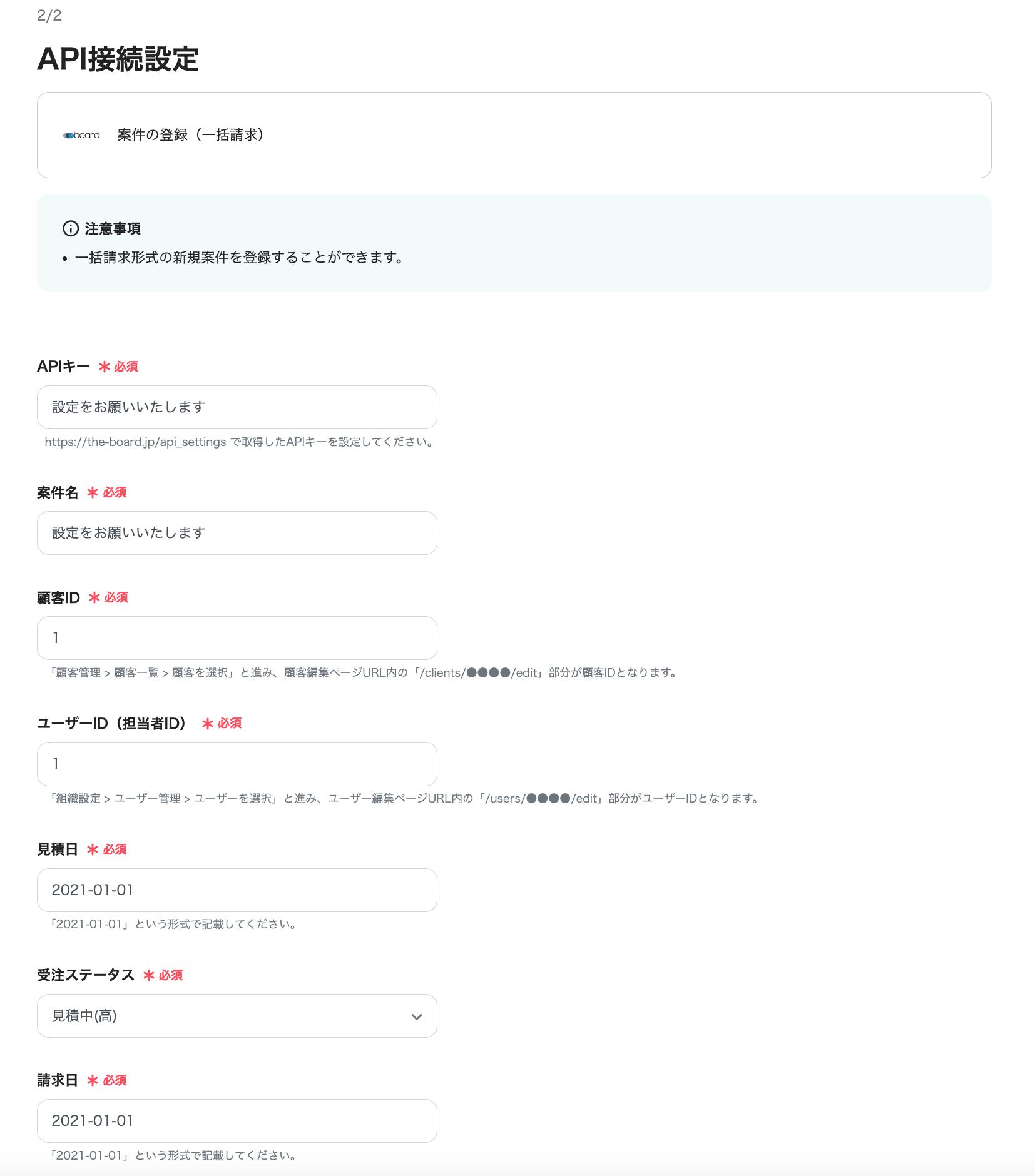Expand the 受注ステータス dropdown
This screenshot has height=1176, width=1035.
237,1016
